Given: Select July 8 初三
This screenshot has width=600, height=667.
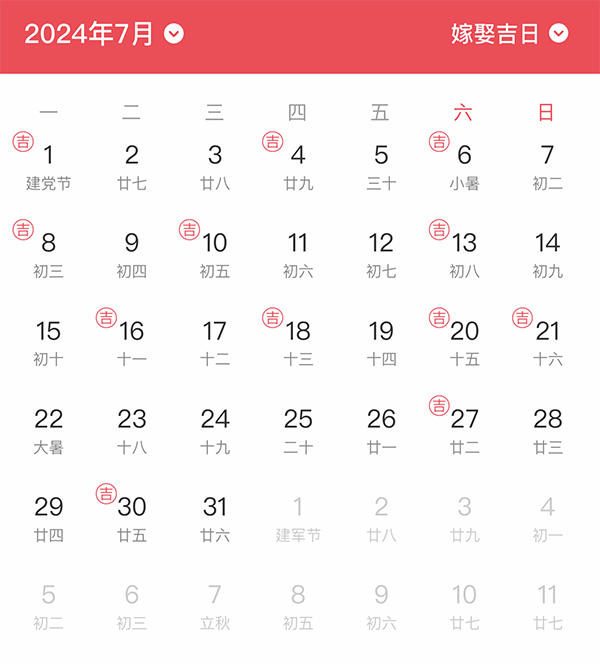Looking at the screenshot, I should (48, 253).
